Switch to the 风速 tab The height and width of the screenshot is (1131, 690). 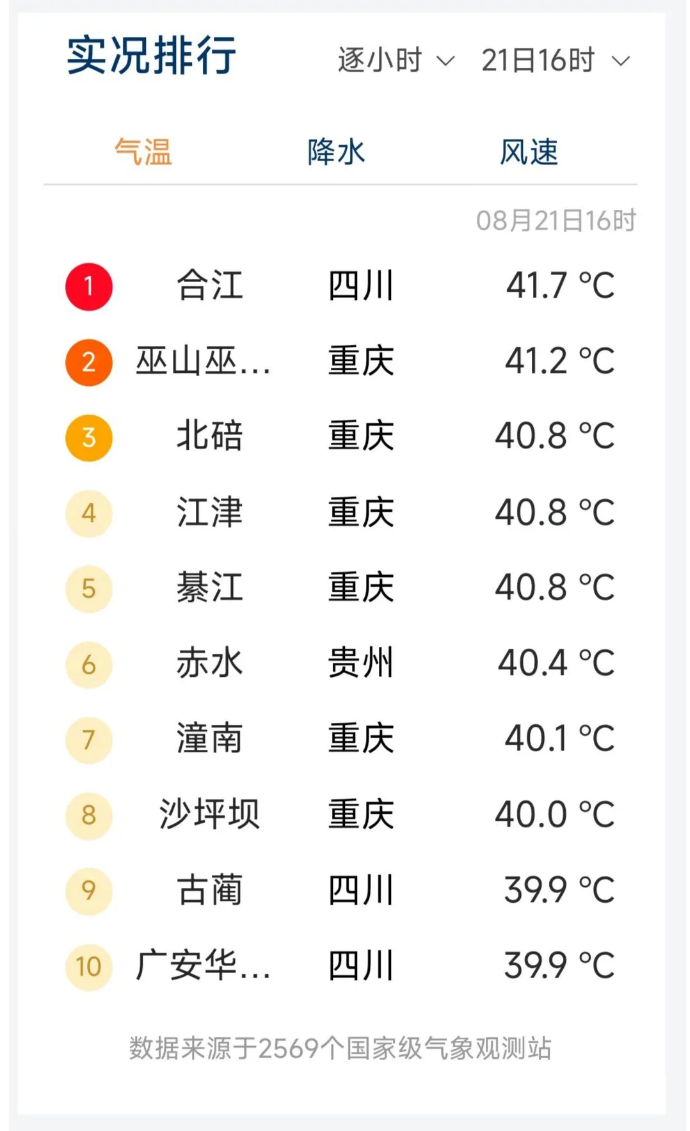528,152
